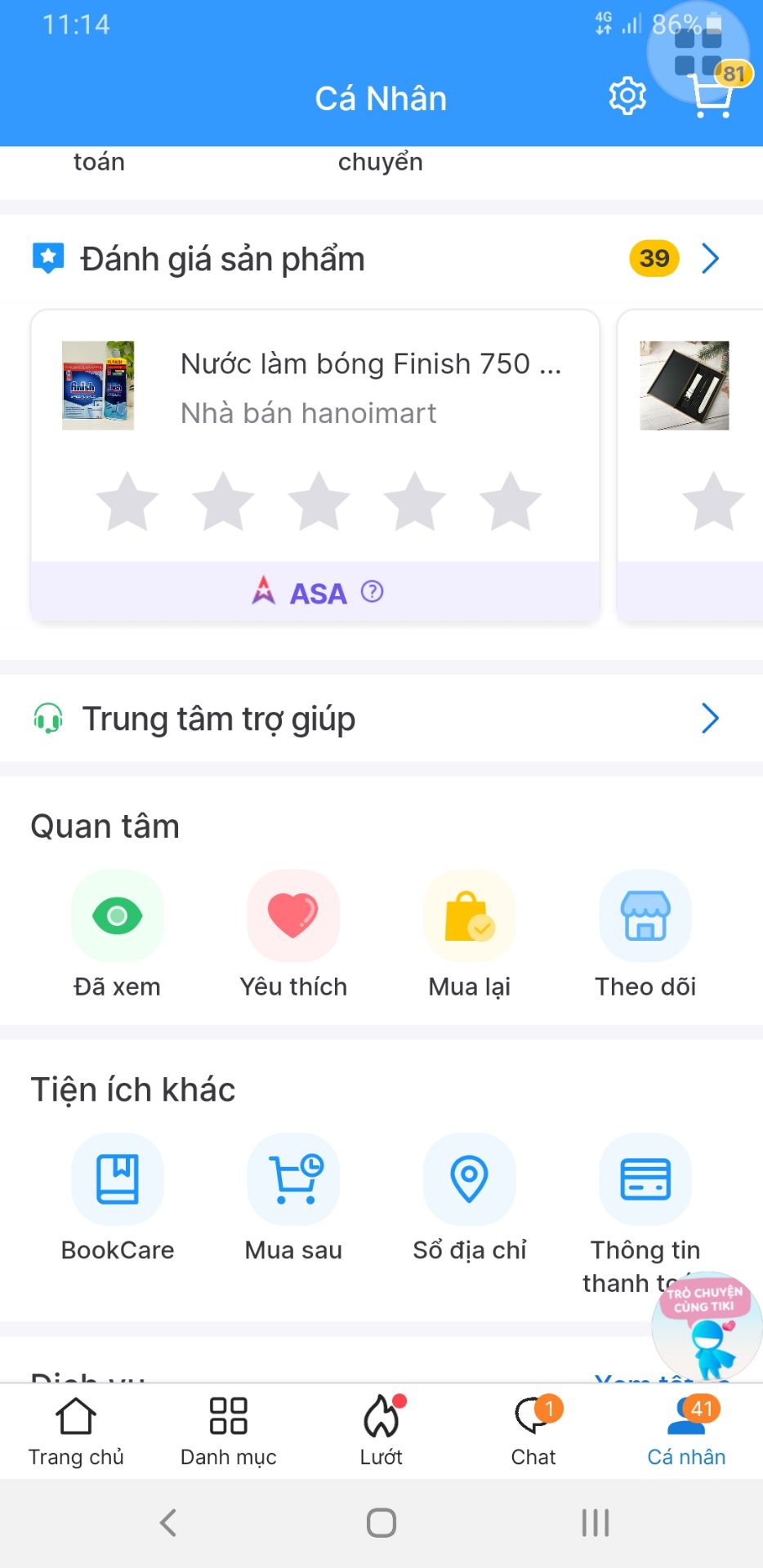The image size is (763, 1568).
Task: Open the Đã xem viewed items icon
Action: [118, 915]
